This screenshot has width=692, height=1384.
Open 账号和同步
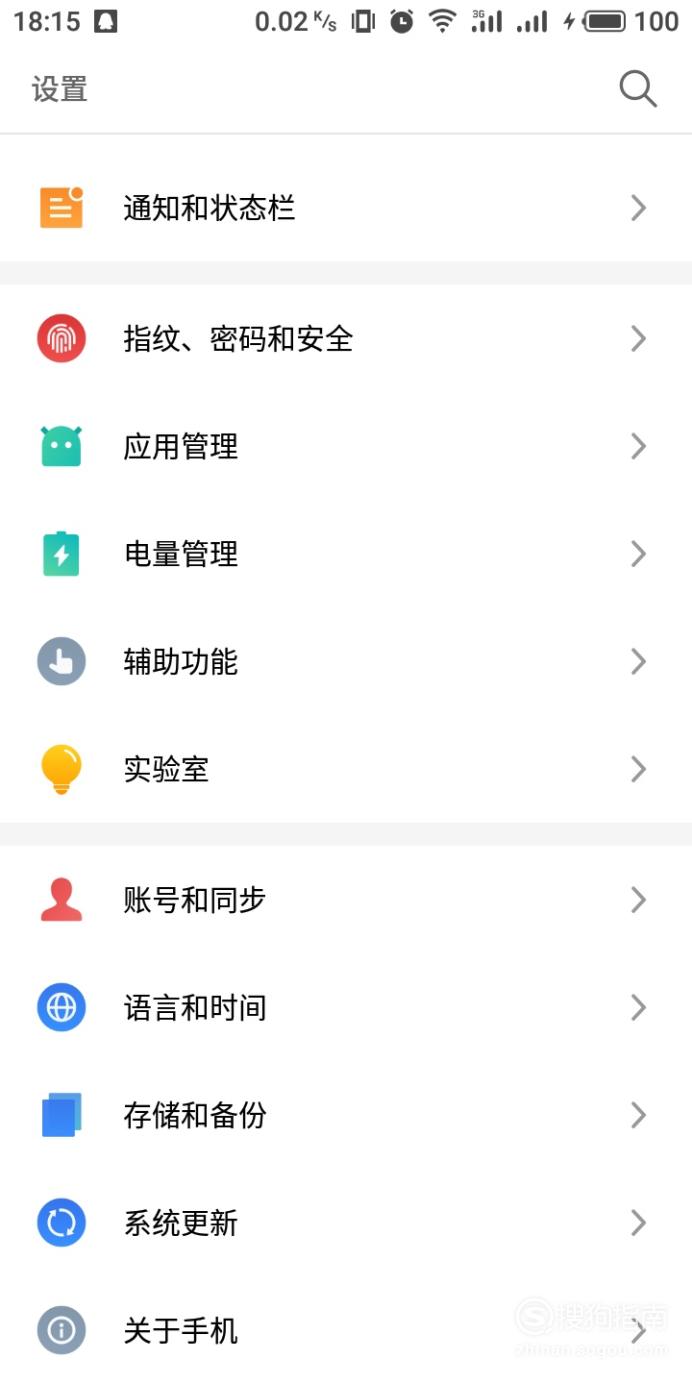click(346, 900)
